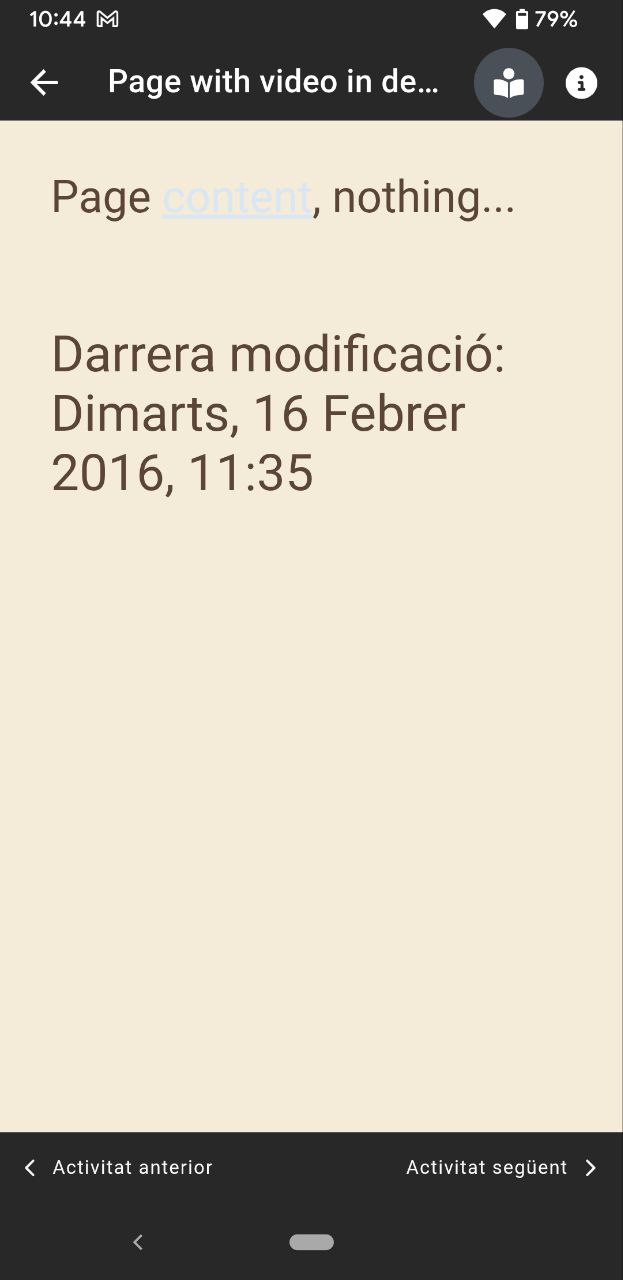This screenshot has height=1280, width=623.
Task: Open the reading mode icon
Action: 509,83
